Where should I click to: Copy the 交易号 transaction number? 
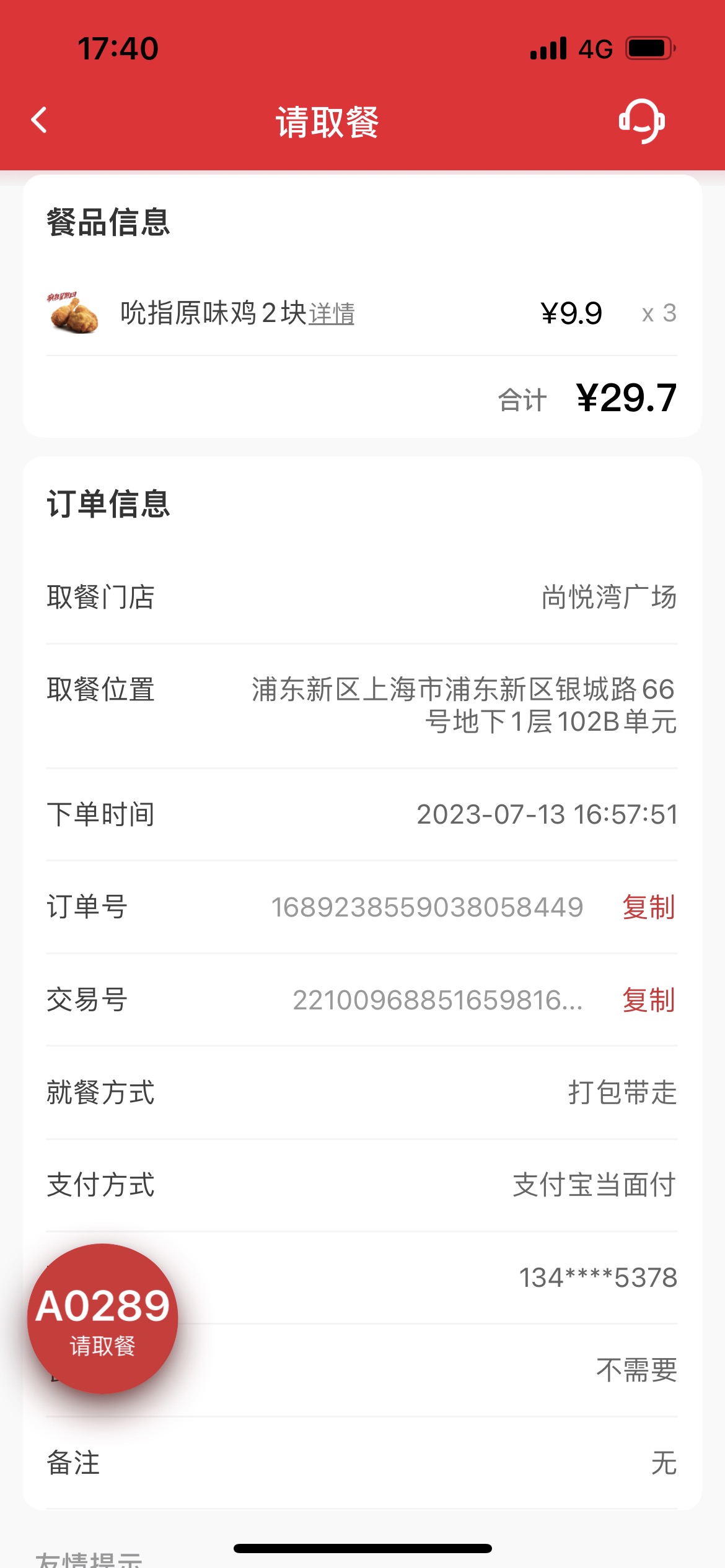point(649,1000)
